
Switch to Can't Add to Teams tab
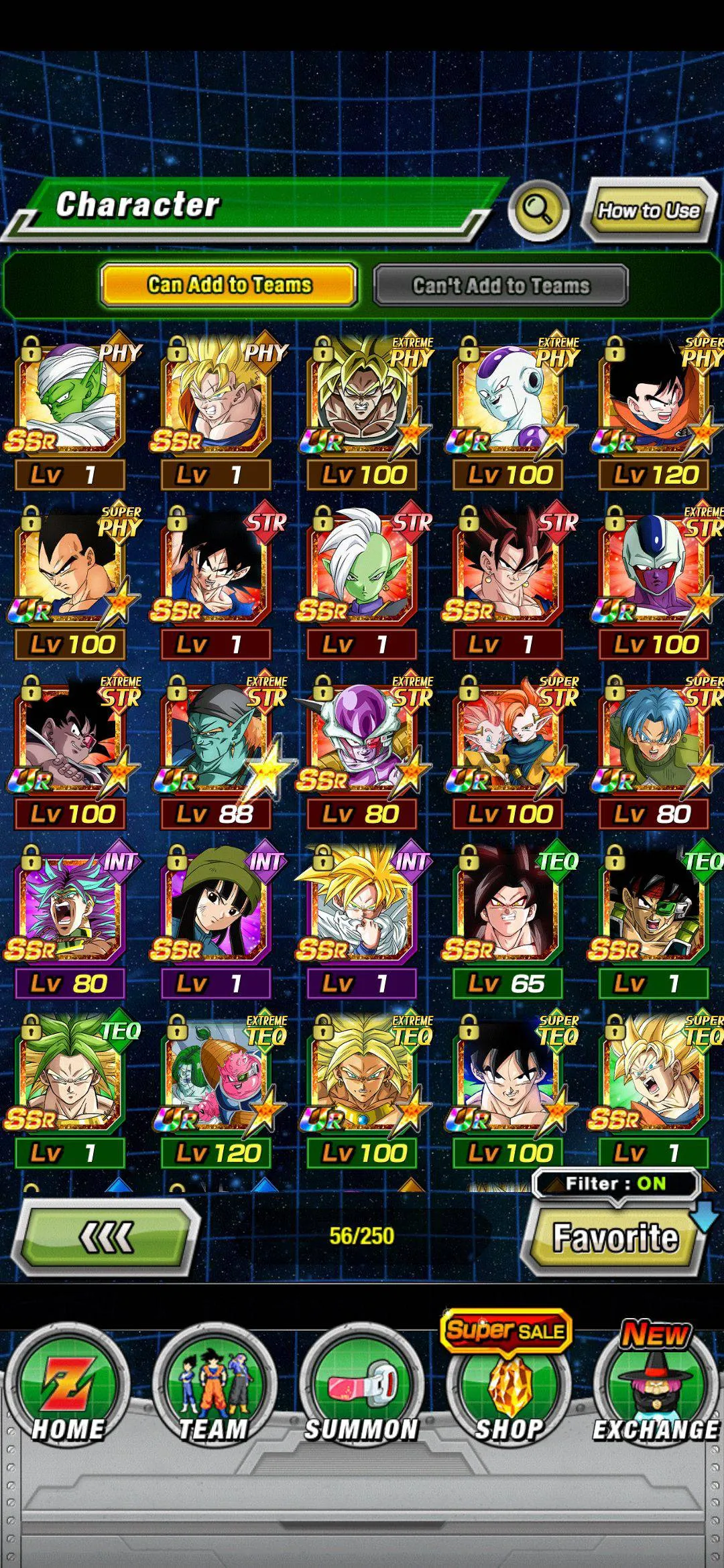(x=500, y=285)
